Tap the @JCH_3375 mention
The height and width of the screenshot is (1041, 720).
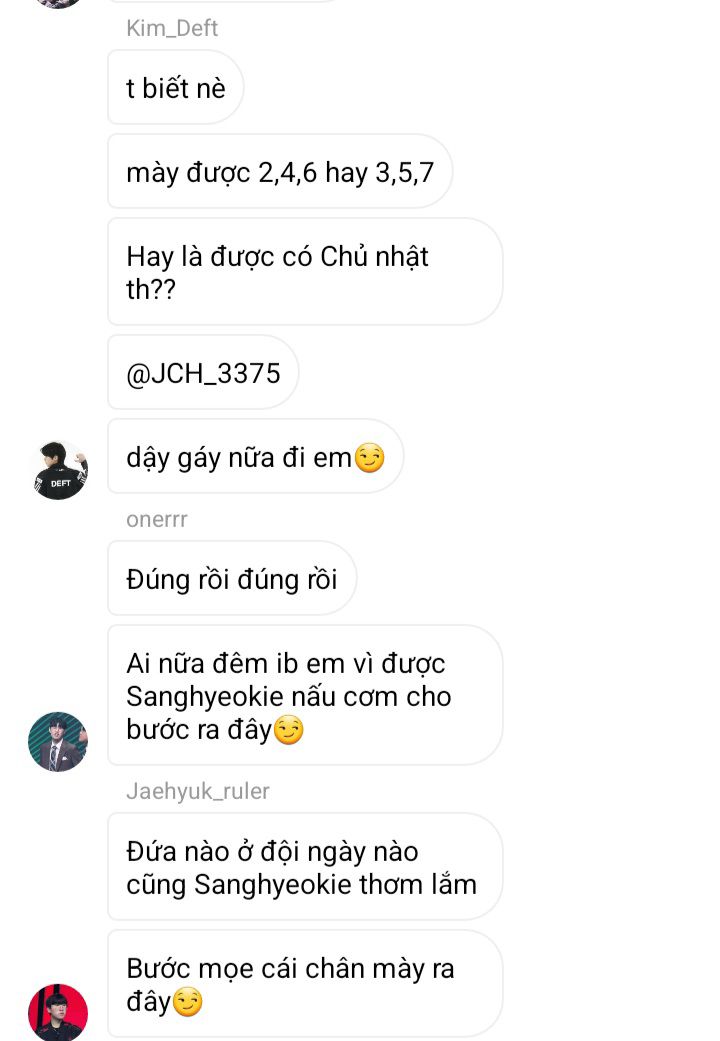(203, 373)
